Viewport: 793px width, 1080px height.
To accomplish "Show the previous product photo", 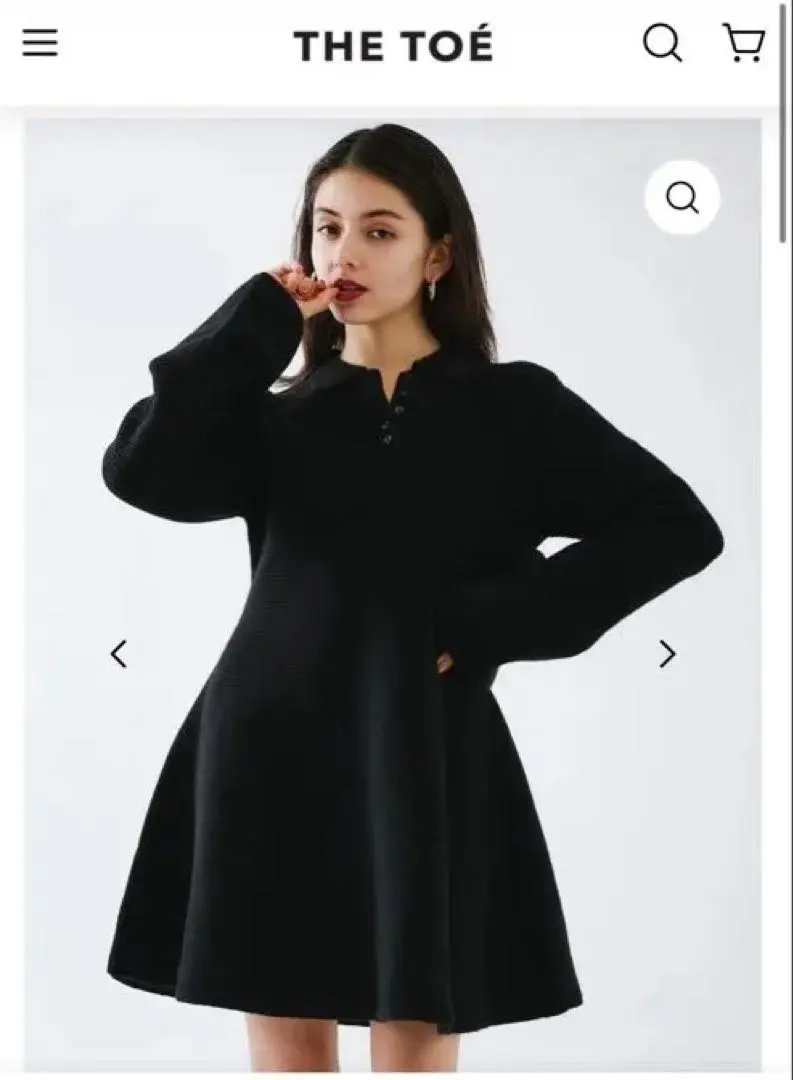I will click(x=119, y=654).
